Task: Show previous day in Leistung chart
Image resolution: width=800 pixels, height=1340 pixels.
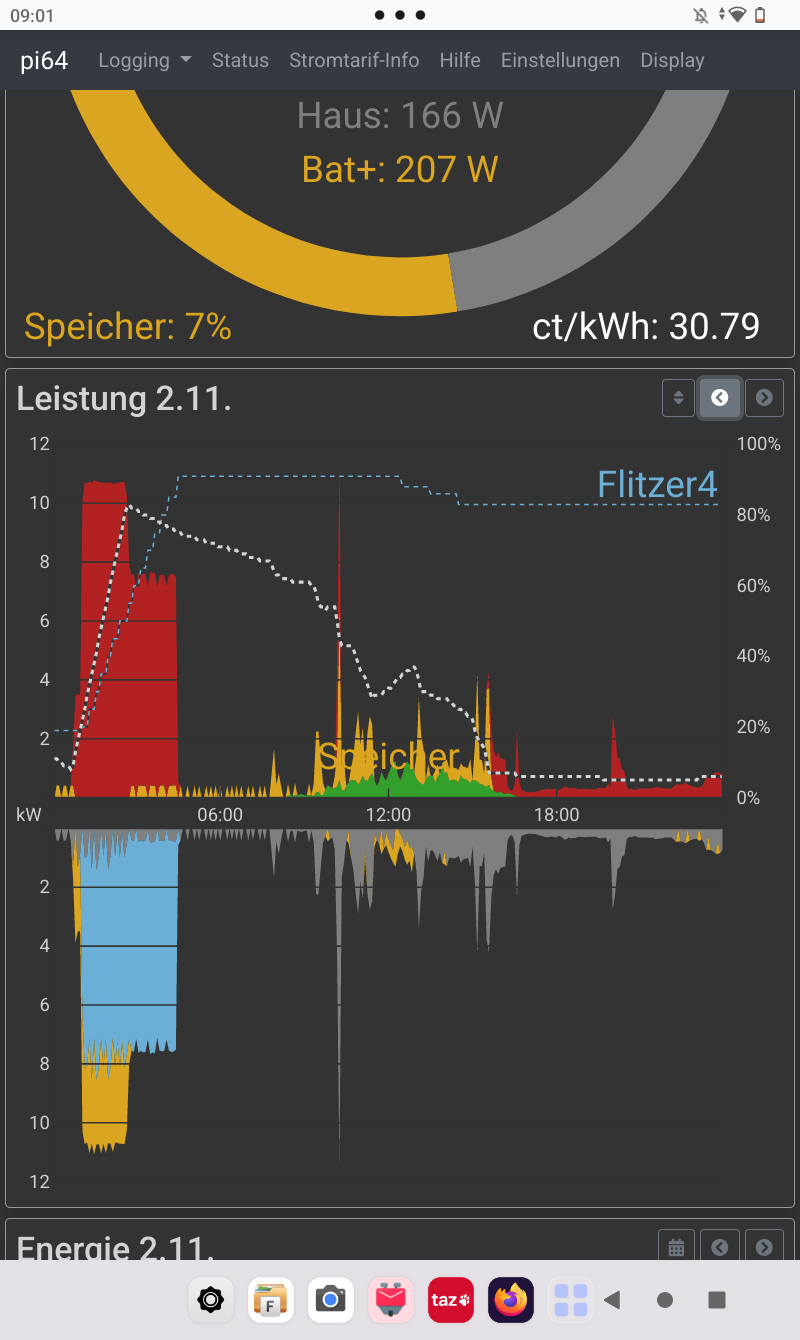Action: coord(720,398)
